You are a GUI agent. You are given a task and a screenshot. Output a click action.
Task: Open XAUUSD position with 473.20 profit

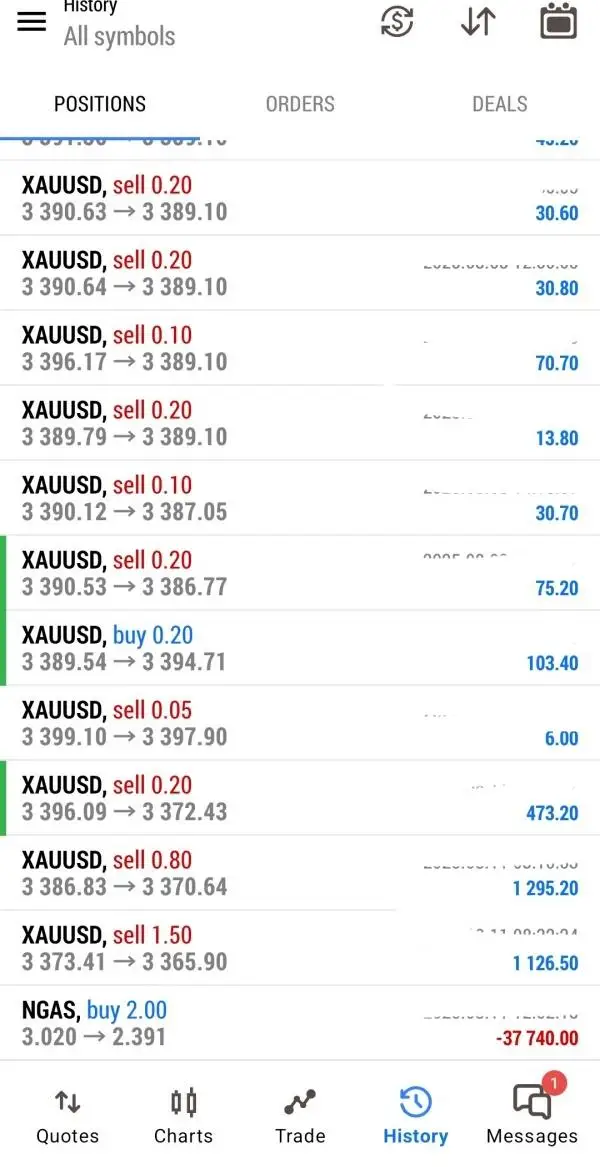point(300,798)
